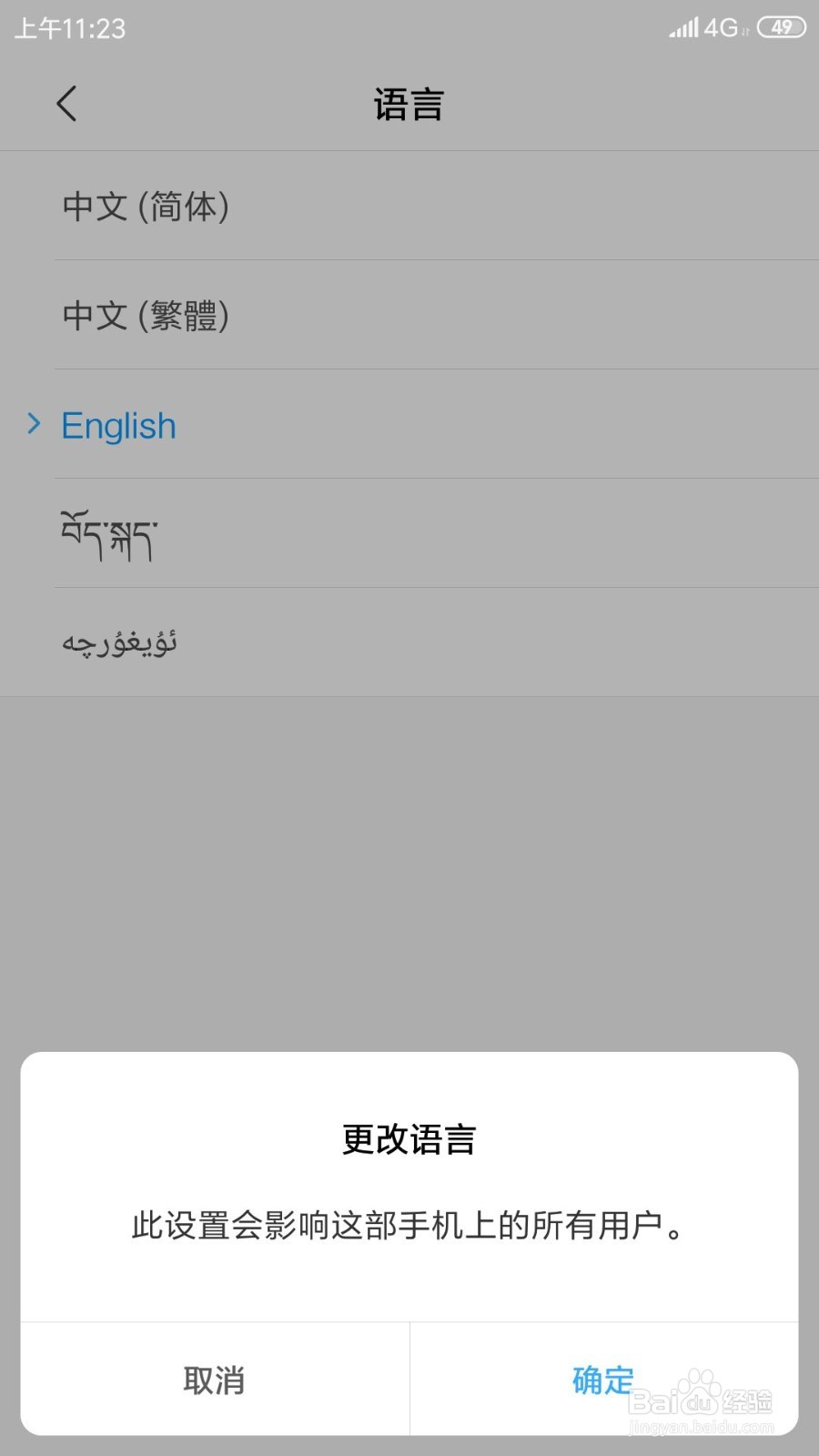Select 中文 (繁體) from the language list
Viewport: 819px width, 1456px height.
[146, 317]
